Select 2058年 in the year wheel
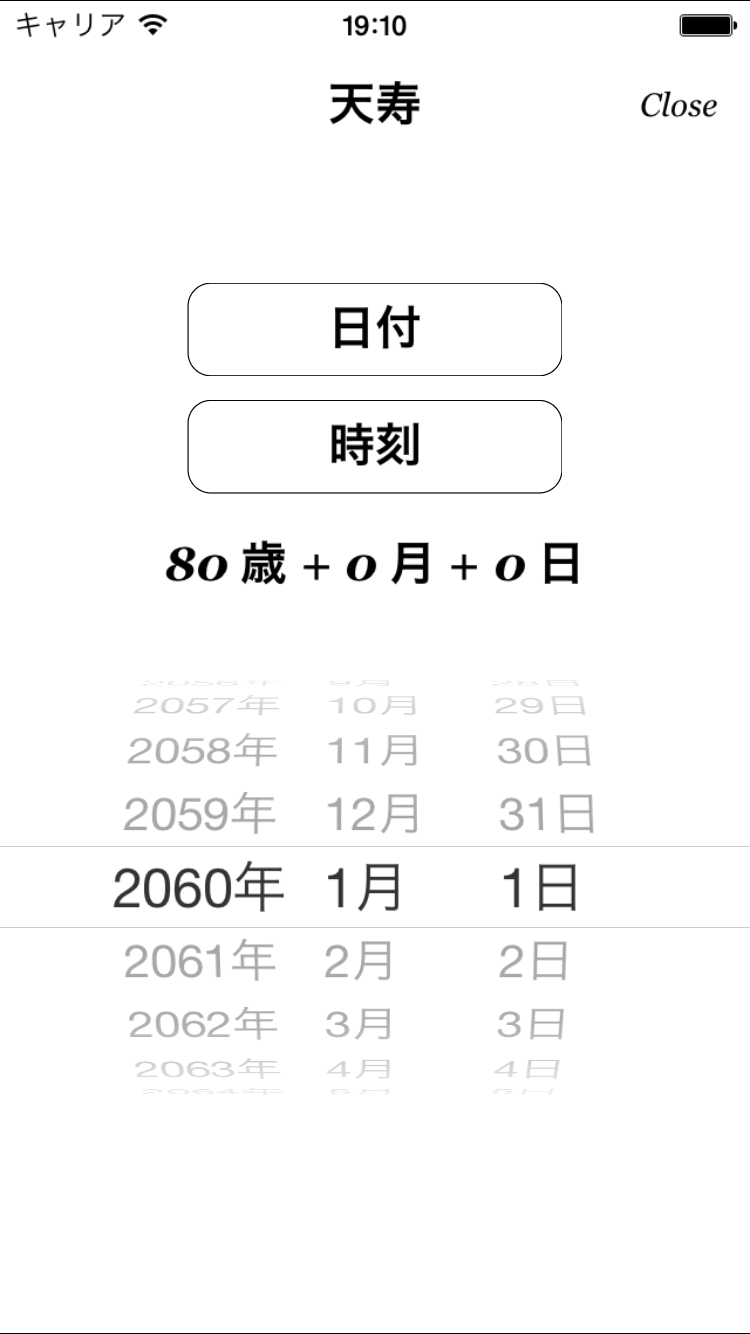This screenshot has height=1334, width=750. point(202,751)
